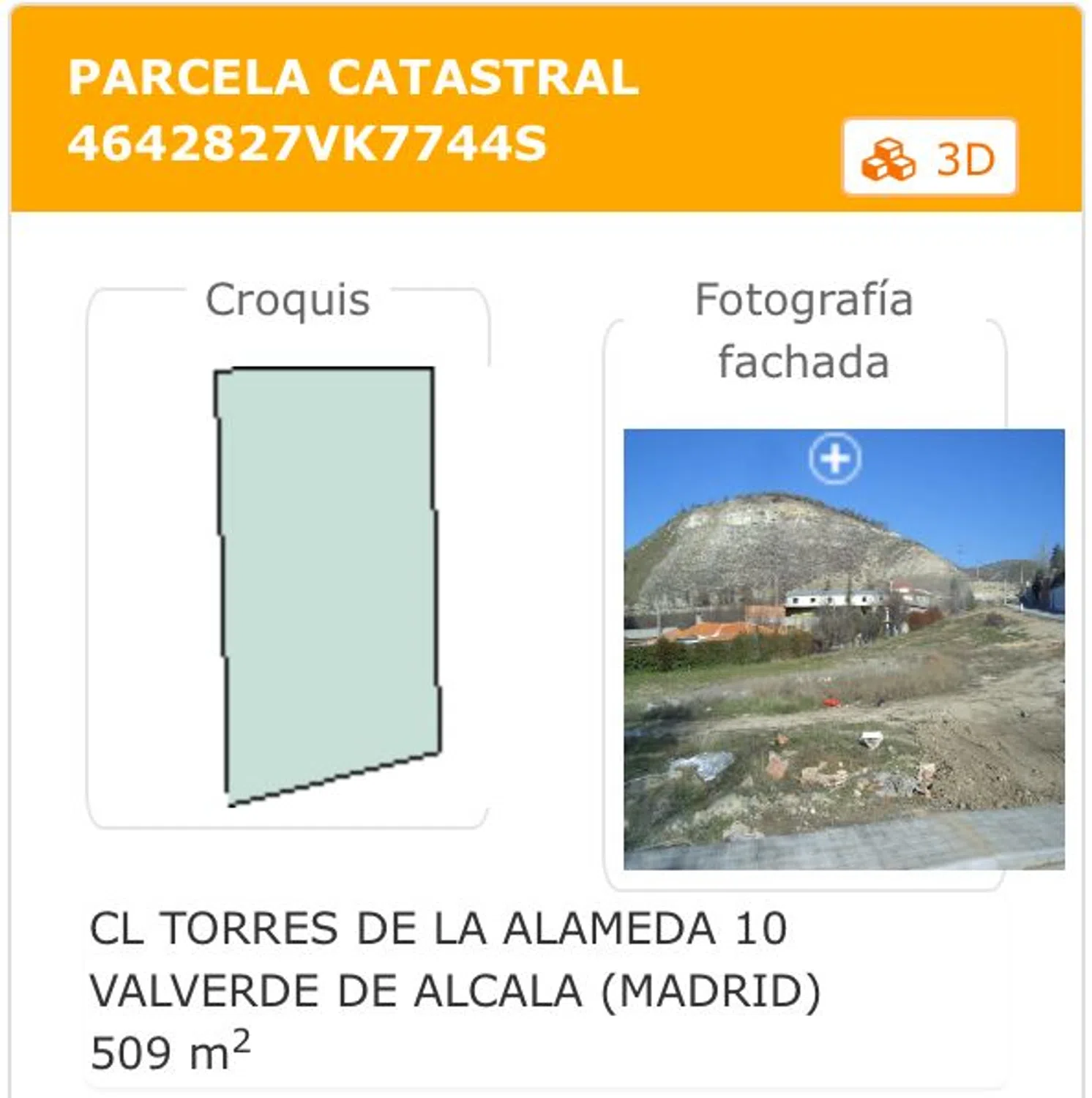
Task: Open the 3D view of the parcel
Action: point(929,157)
